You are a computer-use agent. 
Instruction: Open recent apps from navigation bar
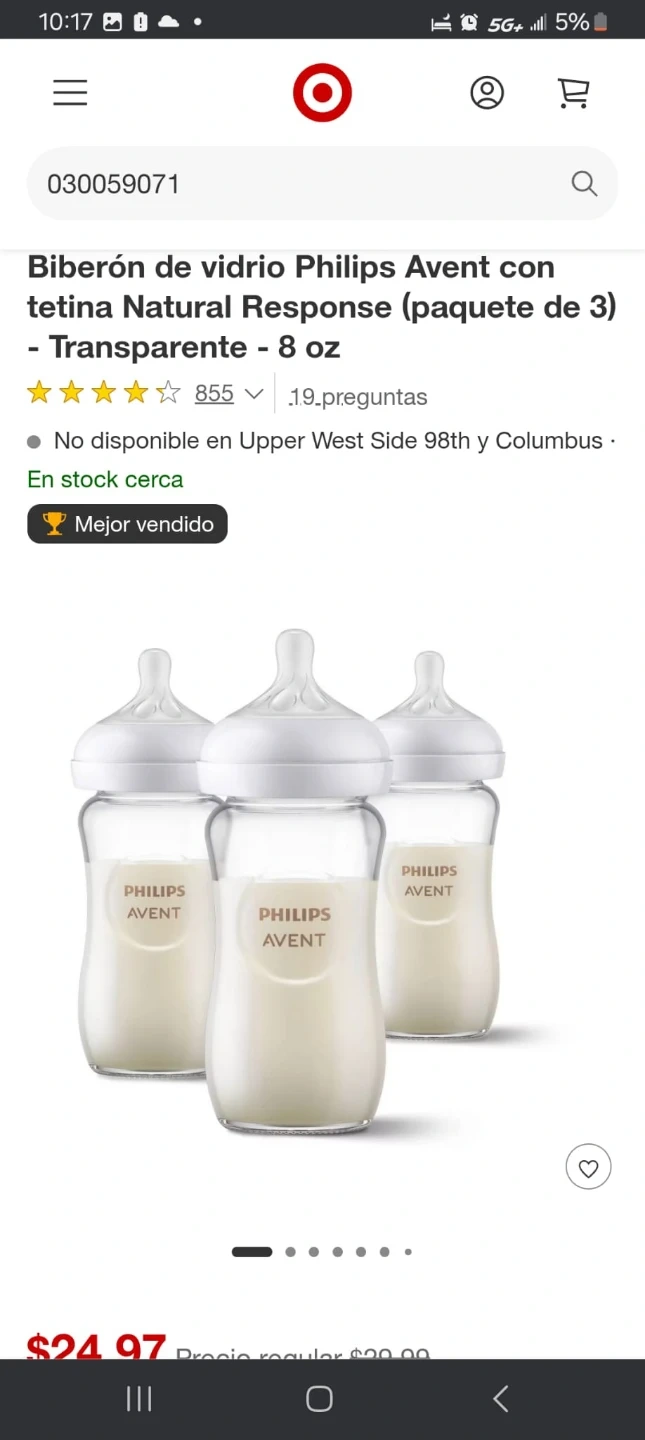(139, 1399)
